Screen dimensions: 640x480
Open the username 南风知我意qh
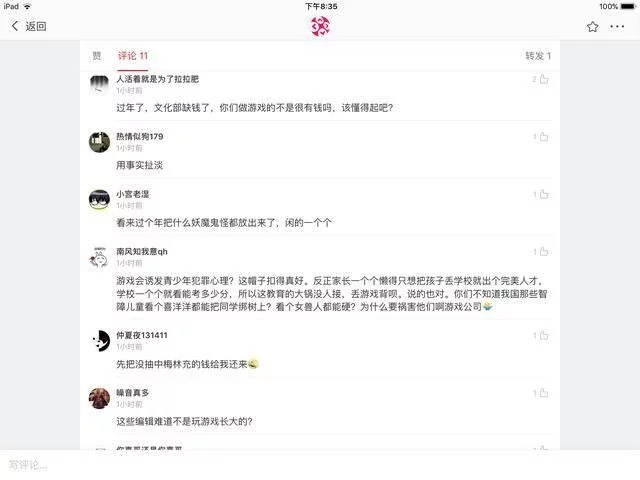[x=141, y=251]
